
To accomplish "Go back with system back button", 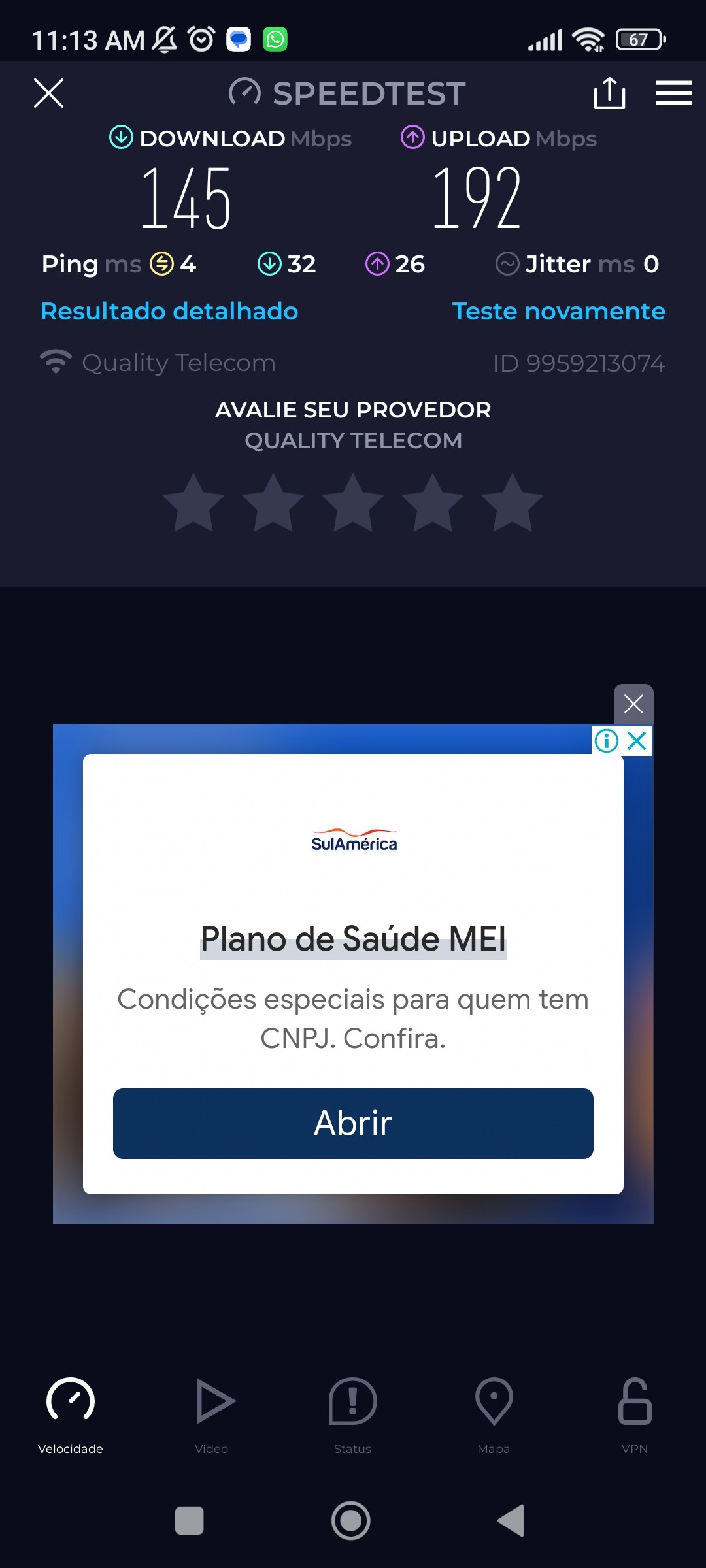I will [511, 1520].
